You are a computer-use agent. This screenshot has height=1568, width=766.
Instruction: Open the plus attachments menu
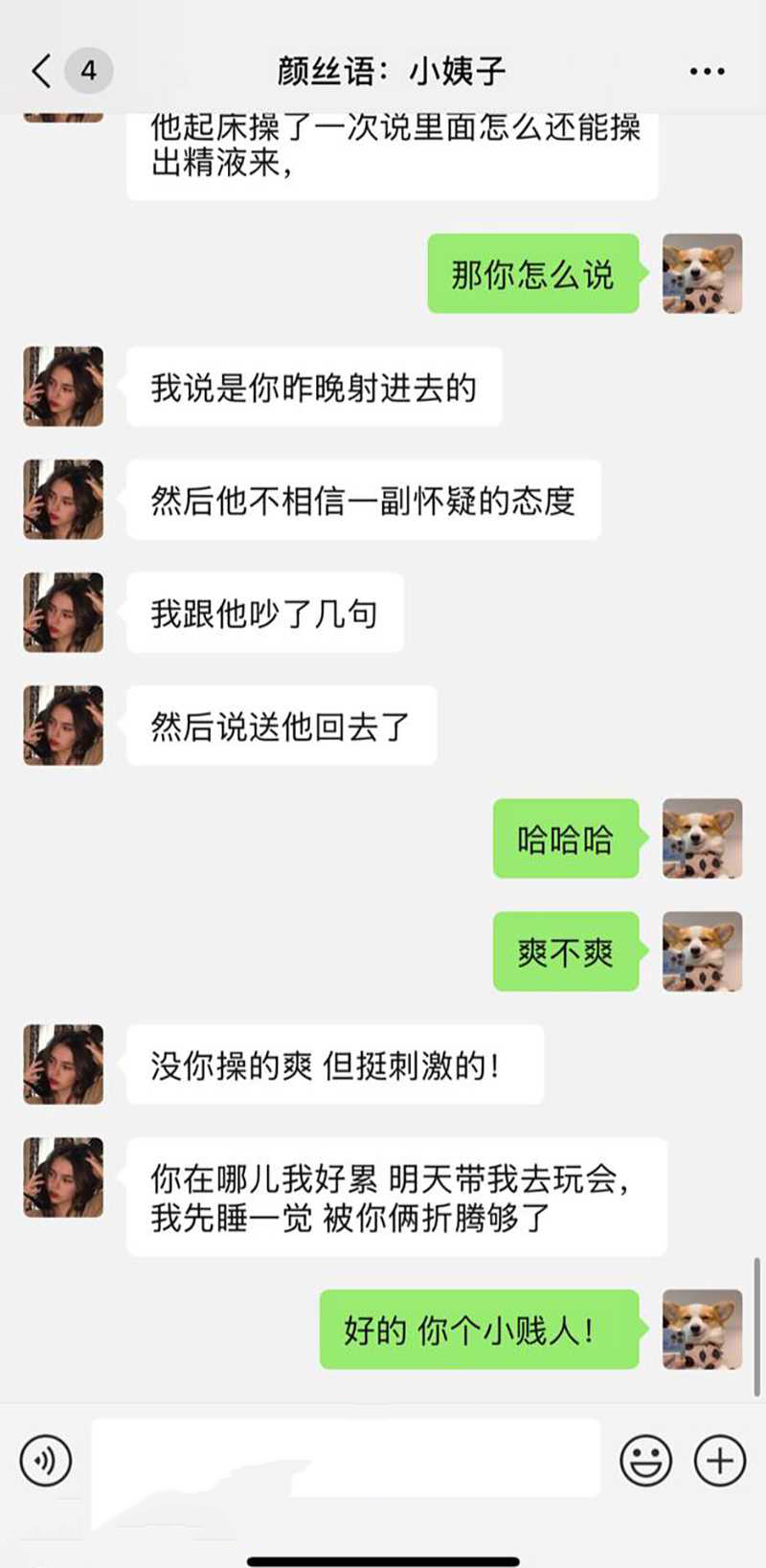(720, 1461)
